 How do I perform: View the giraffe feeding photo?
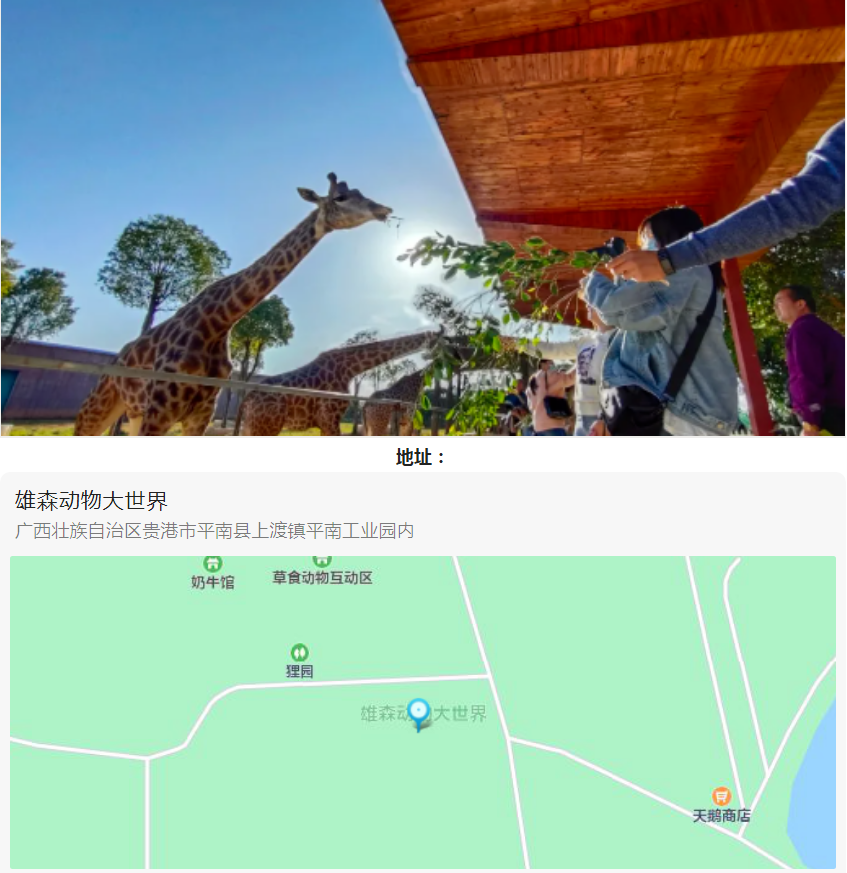tap(423, 218)
